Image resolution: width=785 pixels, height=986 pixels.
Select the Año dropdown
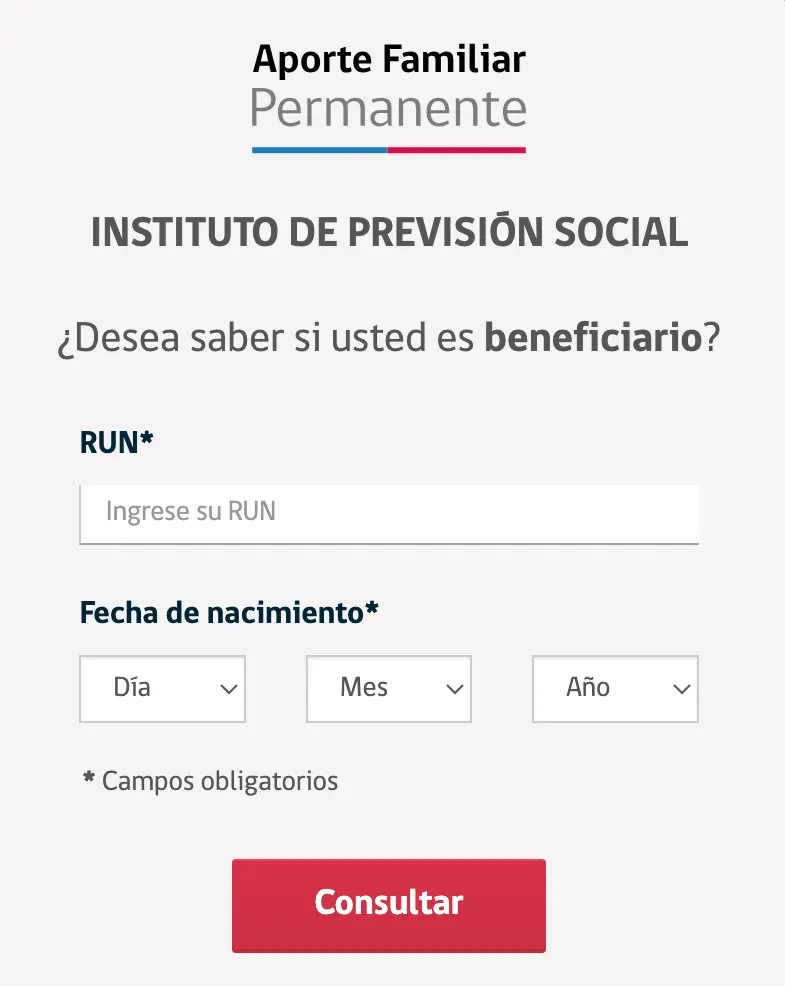pos(615,688)
